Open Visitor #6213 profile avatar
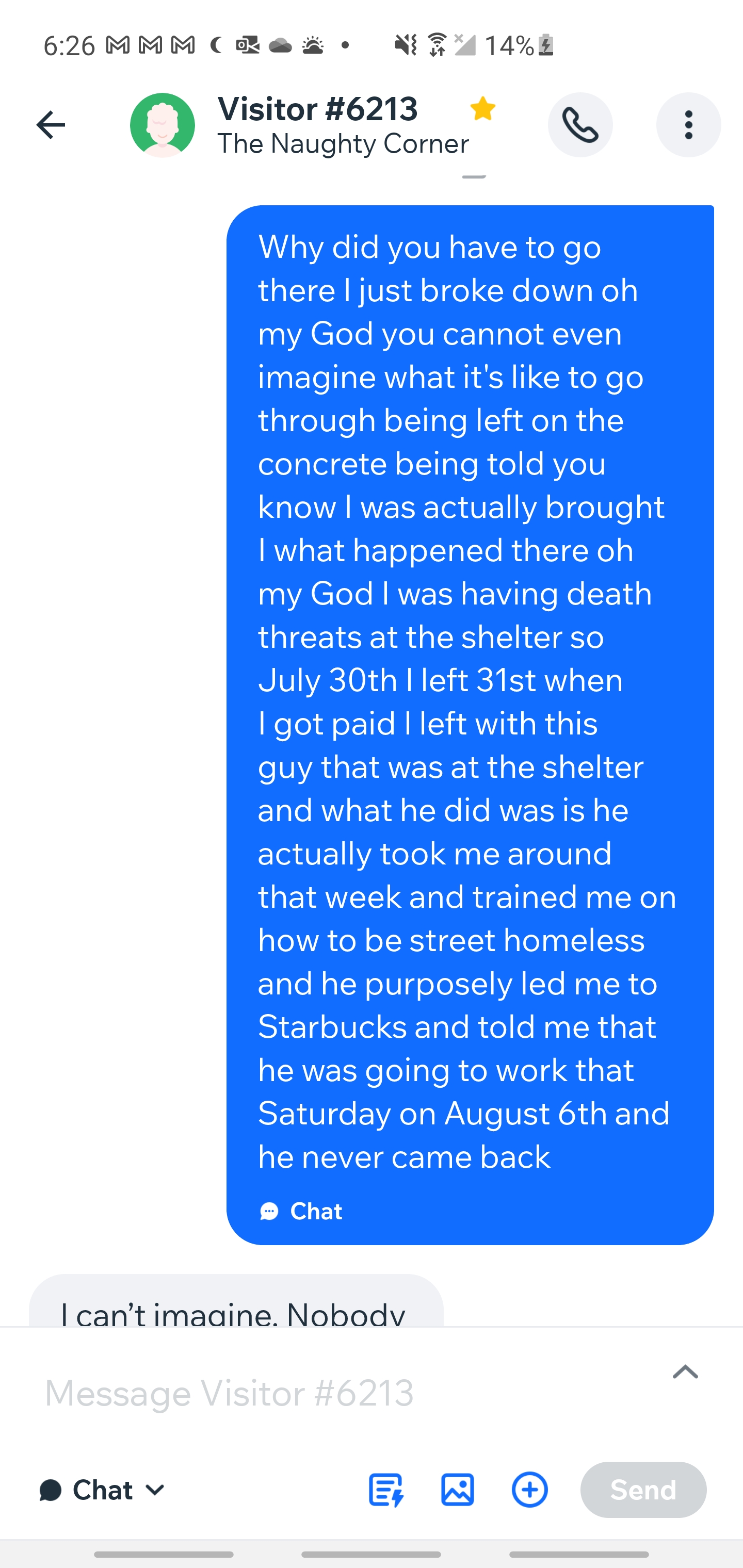The image size is (743, 1568). pyautogui.click(x=163, y=125)
